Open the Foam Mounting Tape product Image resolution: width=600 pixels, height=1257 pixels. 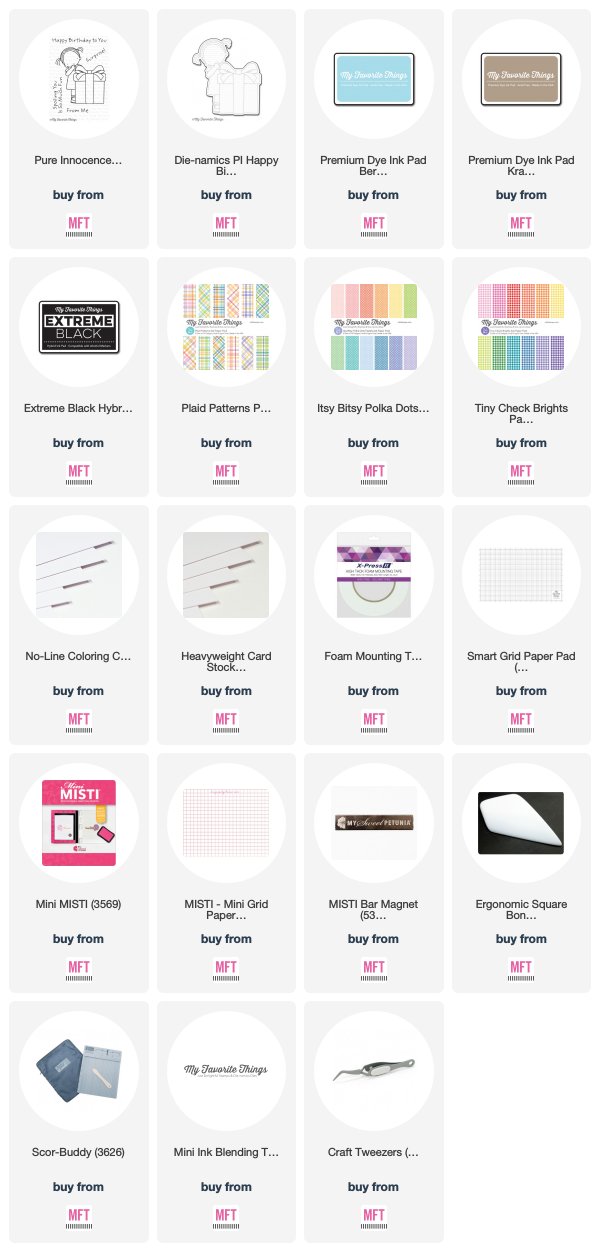(373, 625)
